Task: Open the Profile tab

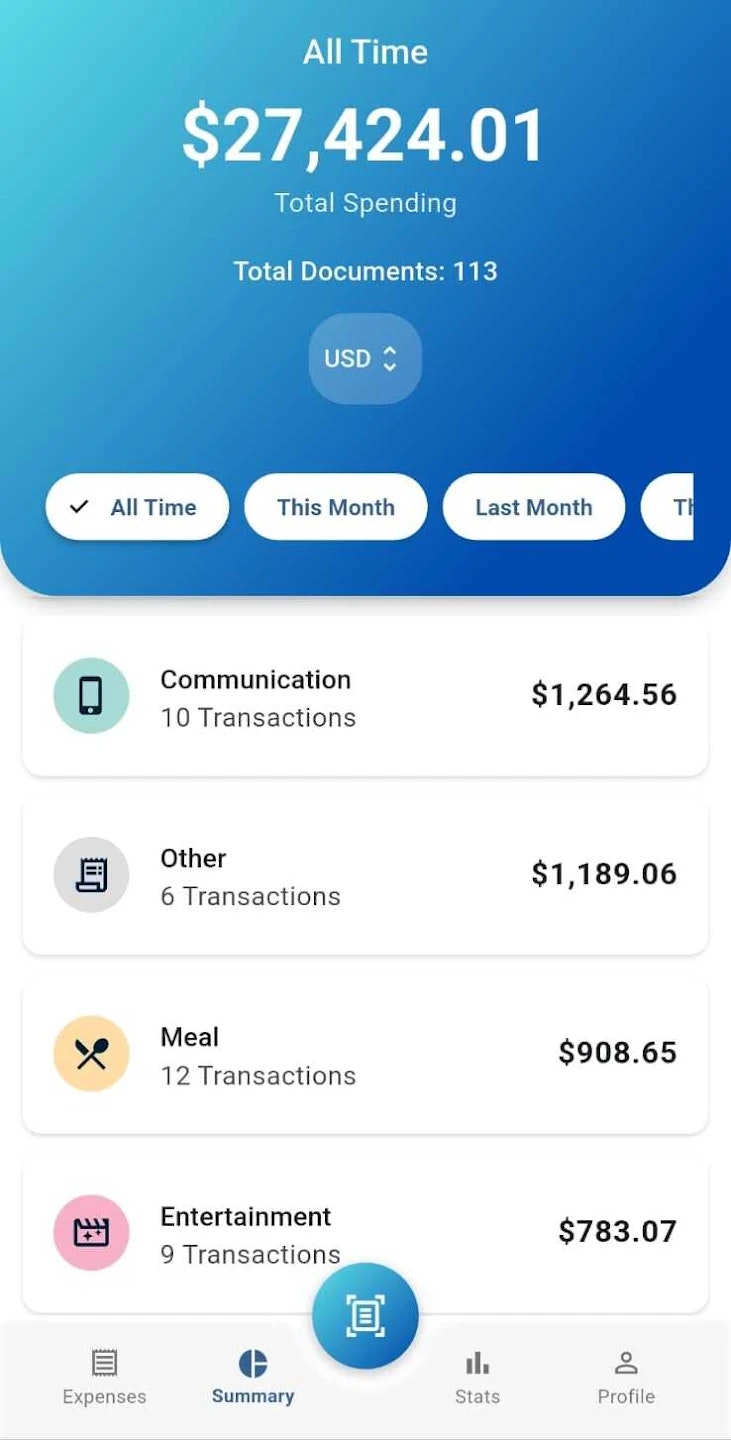Action: pos(626,1378)
